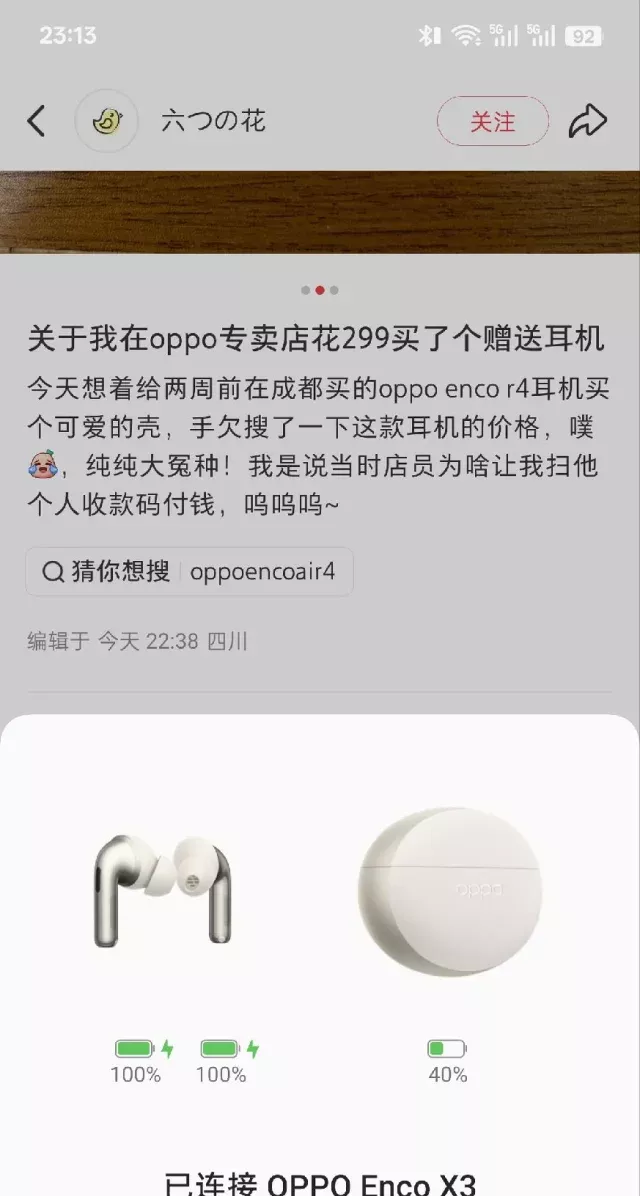Open the post image carousel
This screenshot has height=1196, width=640.
(320, 212)
